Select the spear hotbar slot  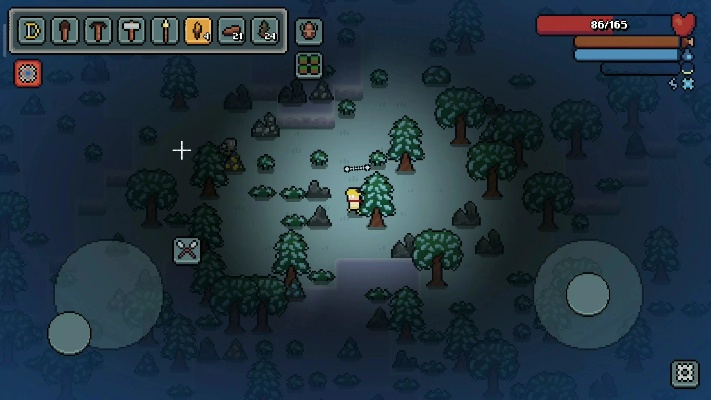coord(164,31)
